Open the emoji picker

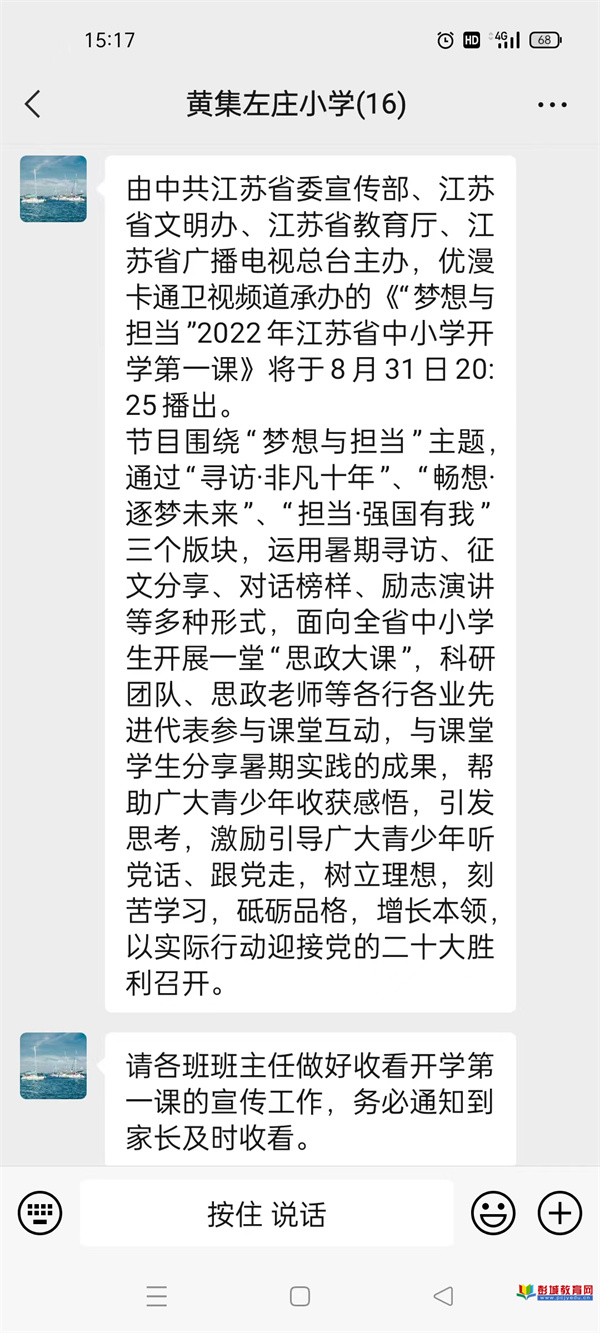(x=493, y=1213)
